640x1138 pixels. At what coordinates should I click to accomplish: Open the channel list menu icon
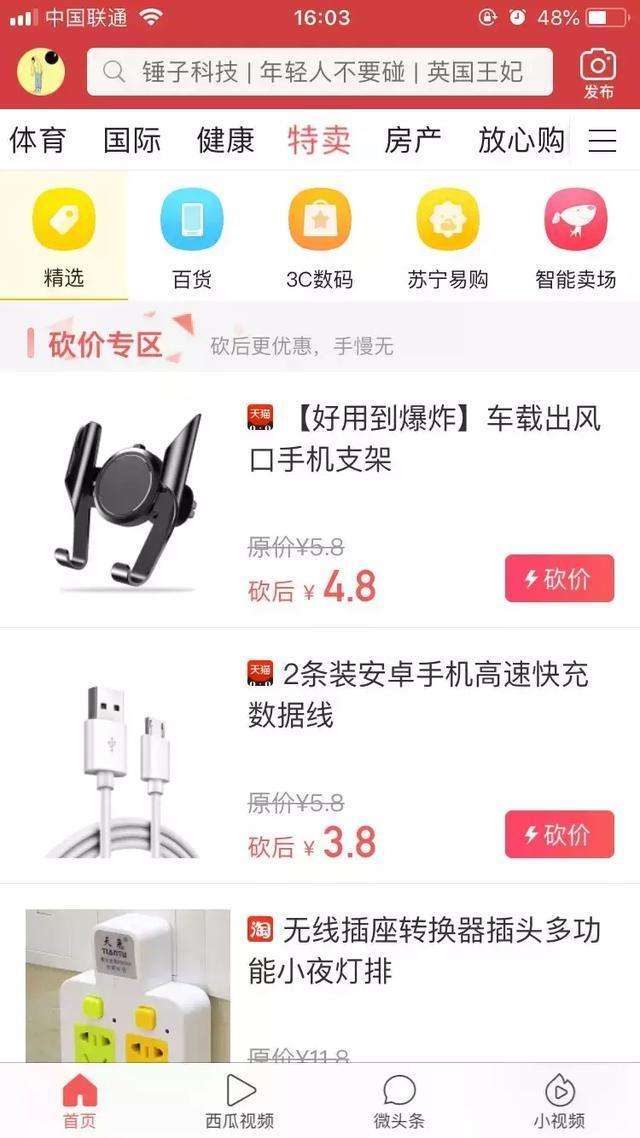coord(602,141)
